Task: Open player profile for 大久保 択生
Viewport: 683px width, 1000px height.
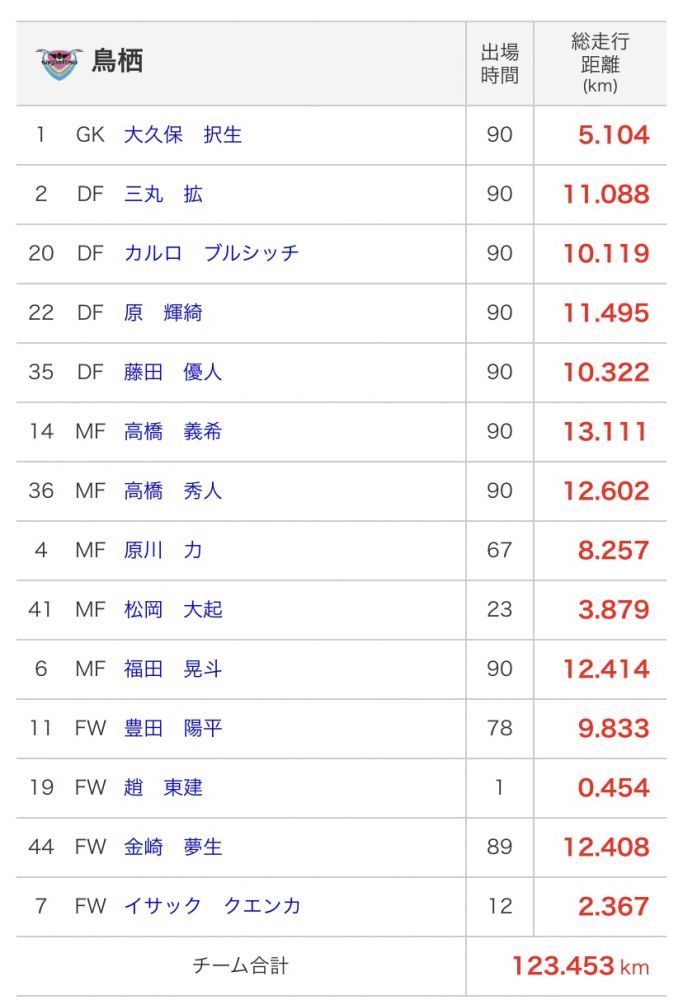Action: [x=183, y=135]
